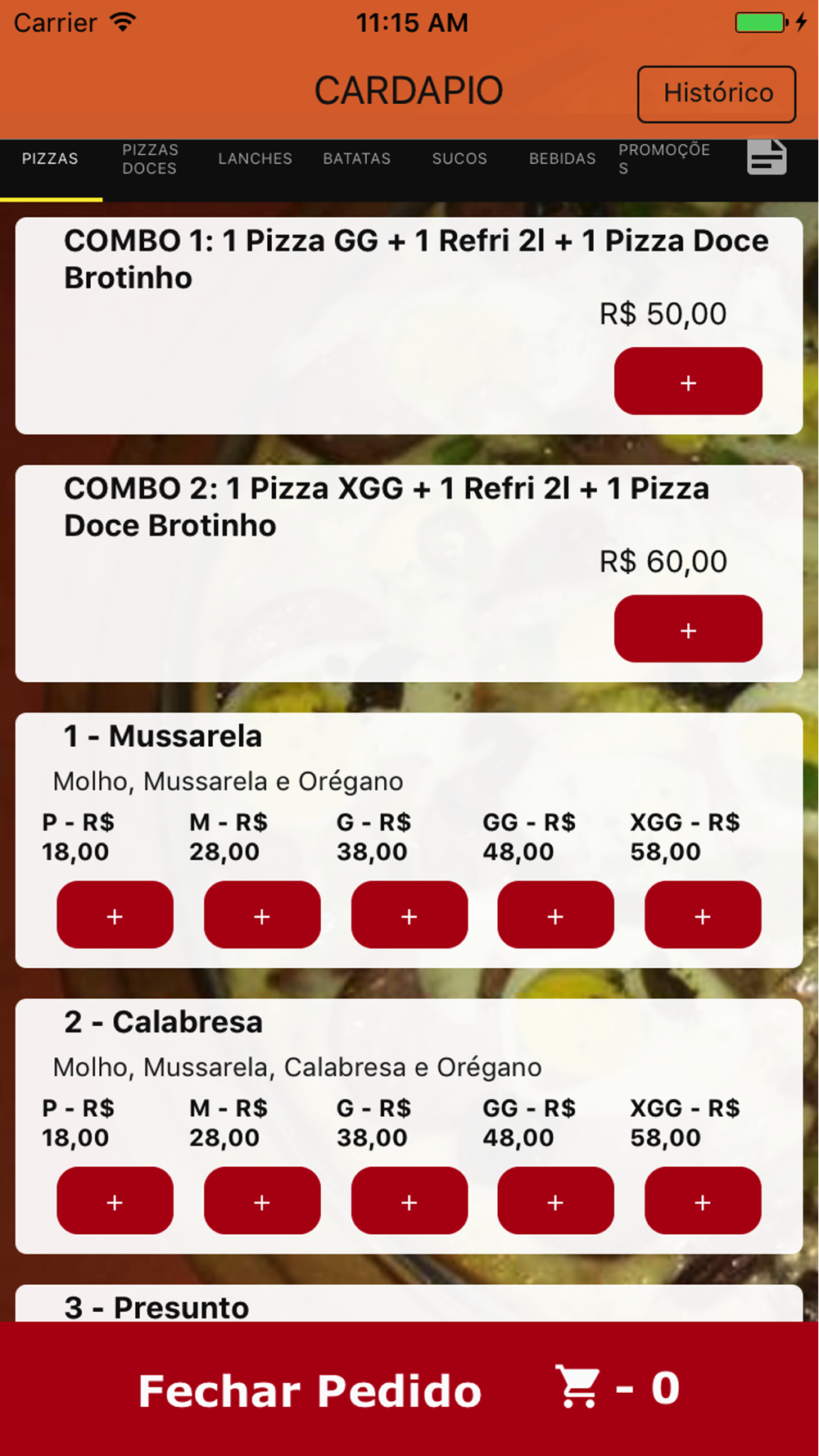Add Combo 2 to the order

point(688,629)
